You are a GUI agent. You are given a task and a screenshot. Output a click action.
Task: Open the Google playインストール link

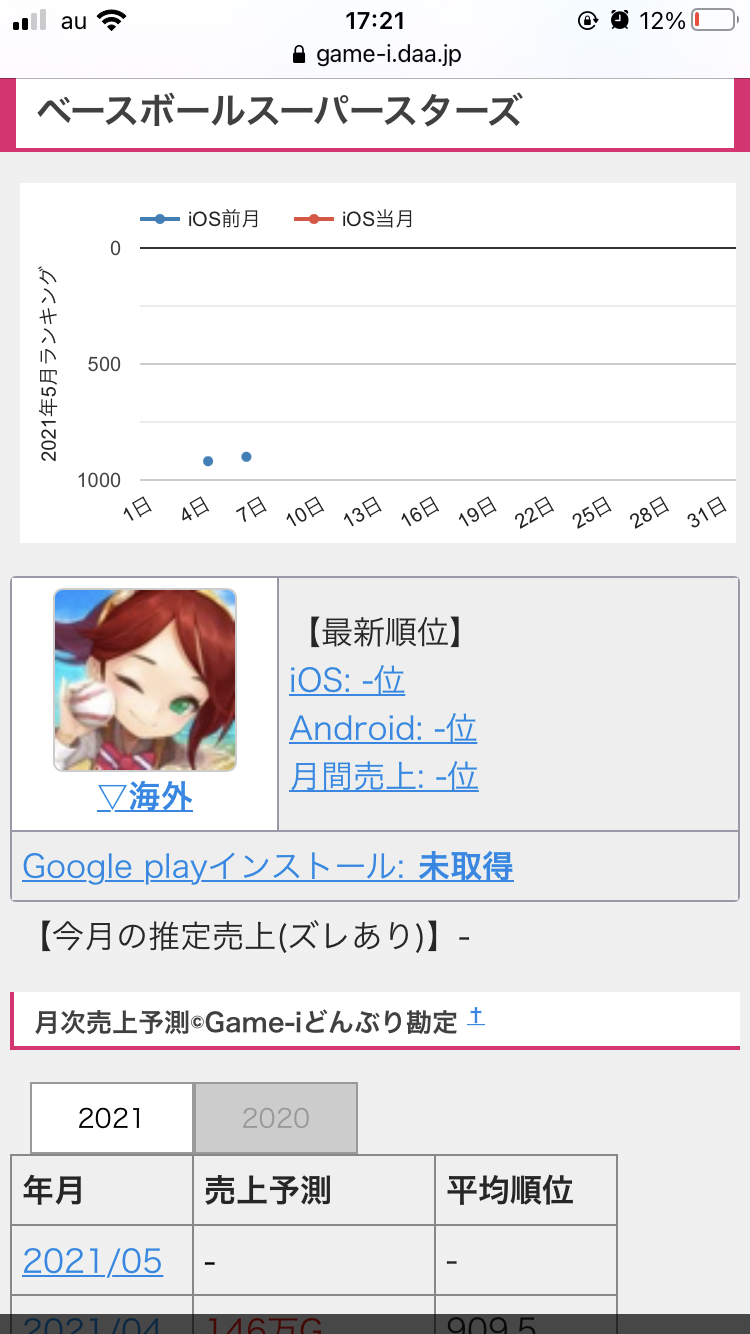[x=268, y=866]
